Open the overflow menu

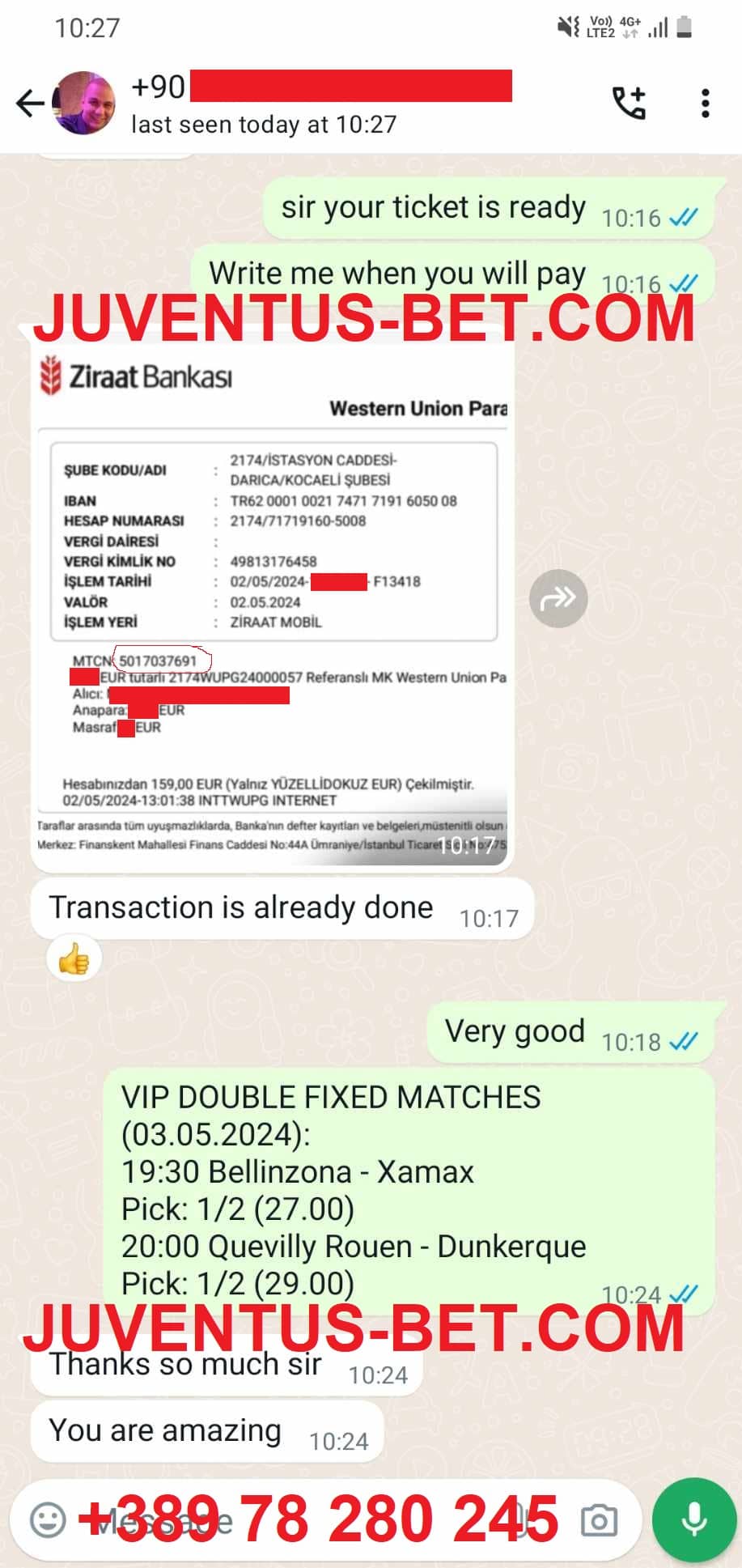pos(706,104)
